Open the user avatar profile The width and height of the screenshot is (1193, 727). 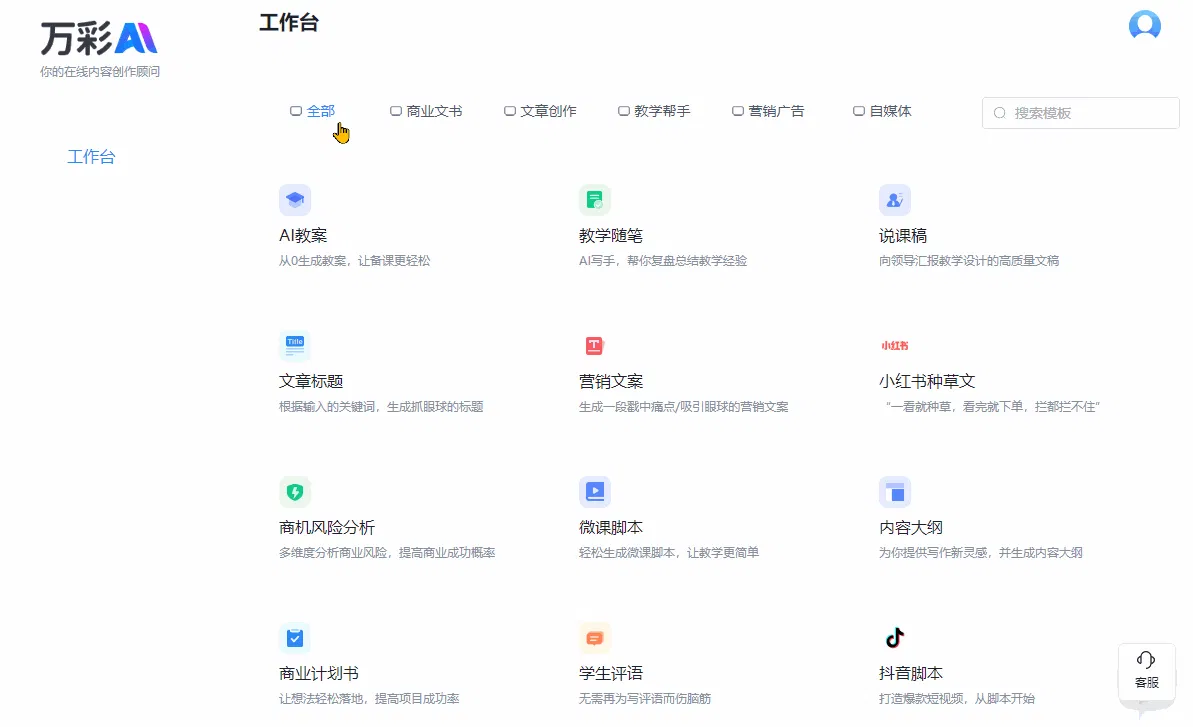1144,26
